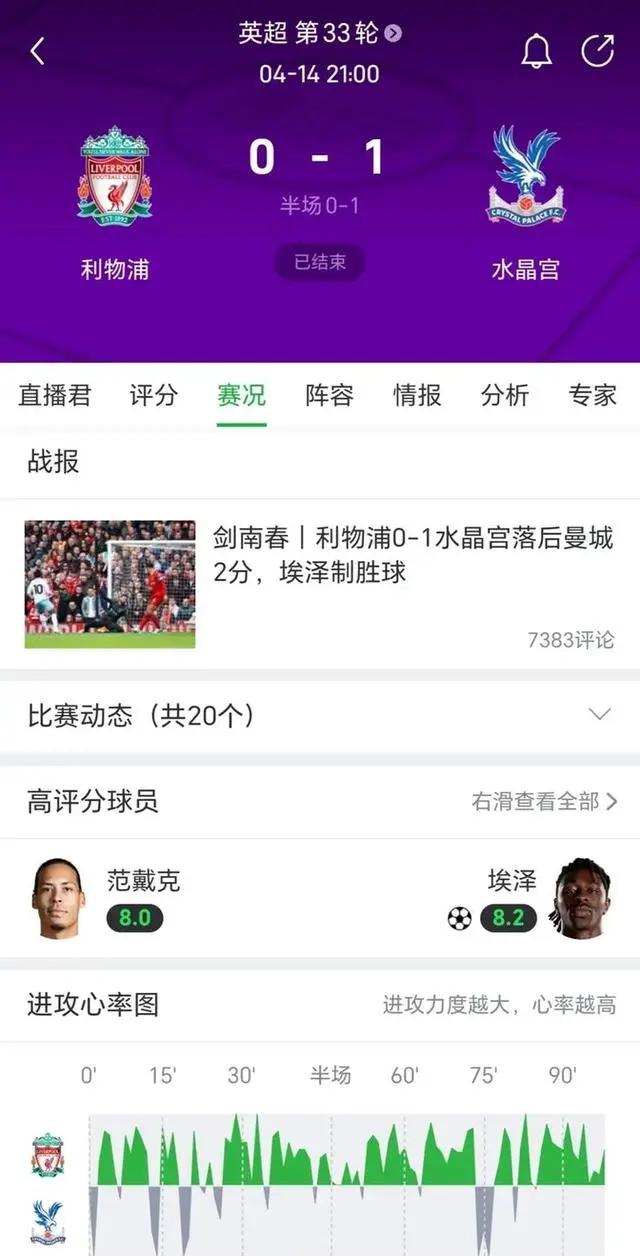Open the 英超 第33轮 round selector

click(x=319, y=33)
